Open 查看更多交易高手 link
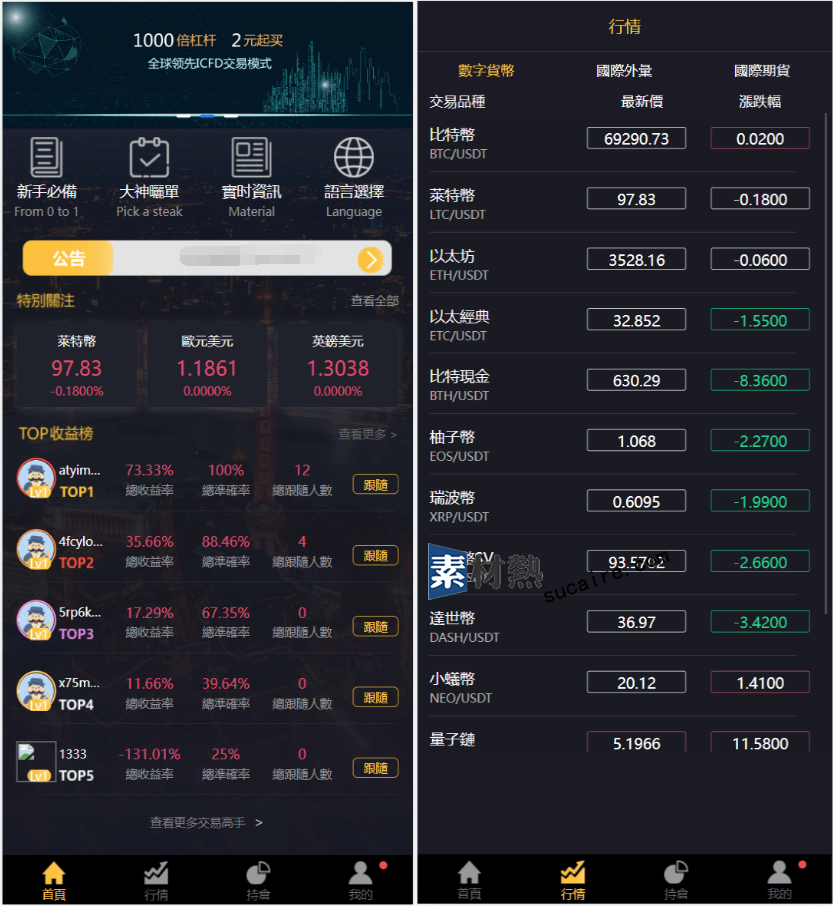This screenshot has height=906, width=833. click(x=206, y=822)
